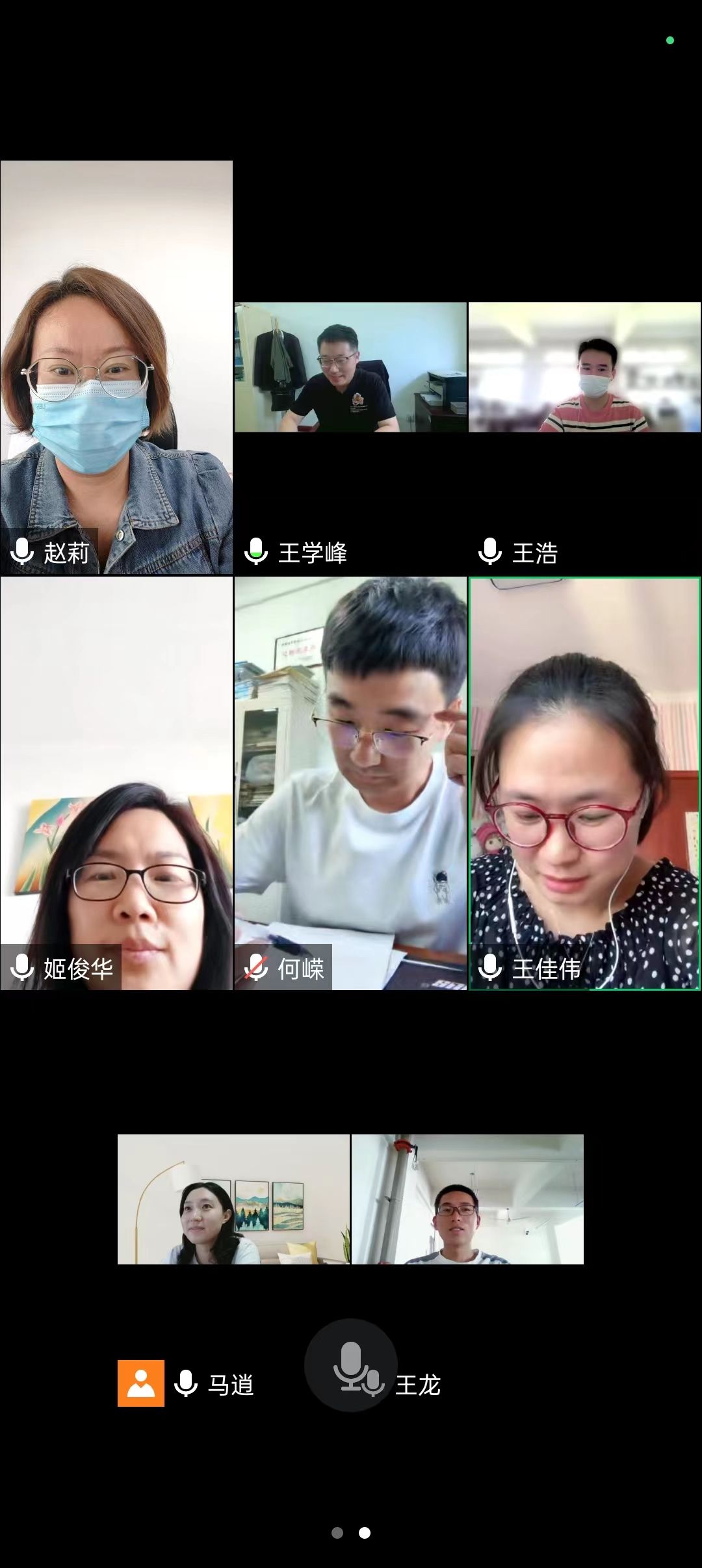
Task: Tap the page indicator dots
Action: tap(351, 1533)
